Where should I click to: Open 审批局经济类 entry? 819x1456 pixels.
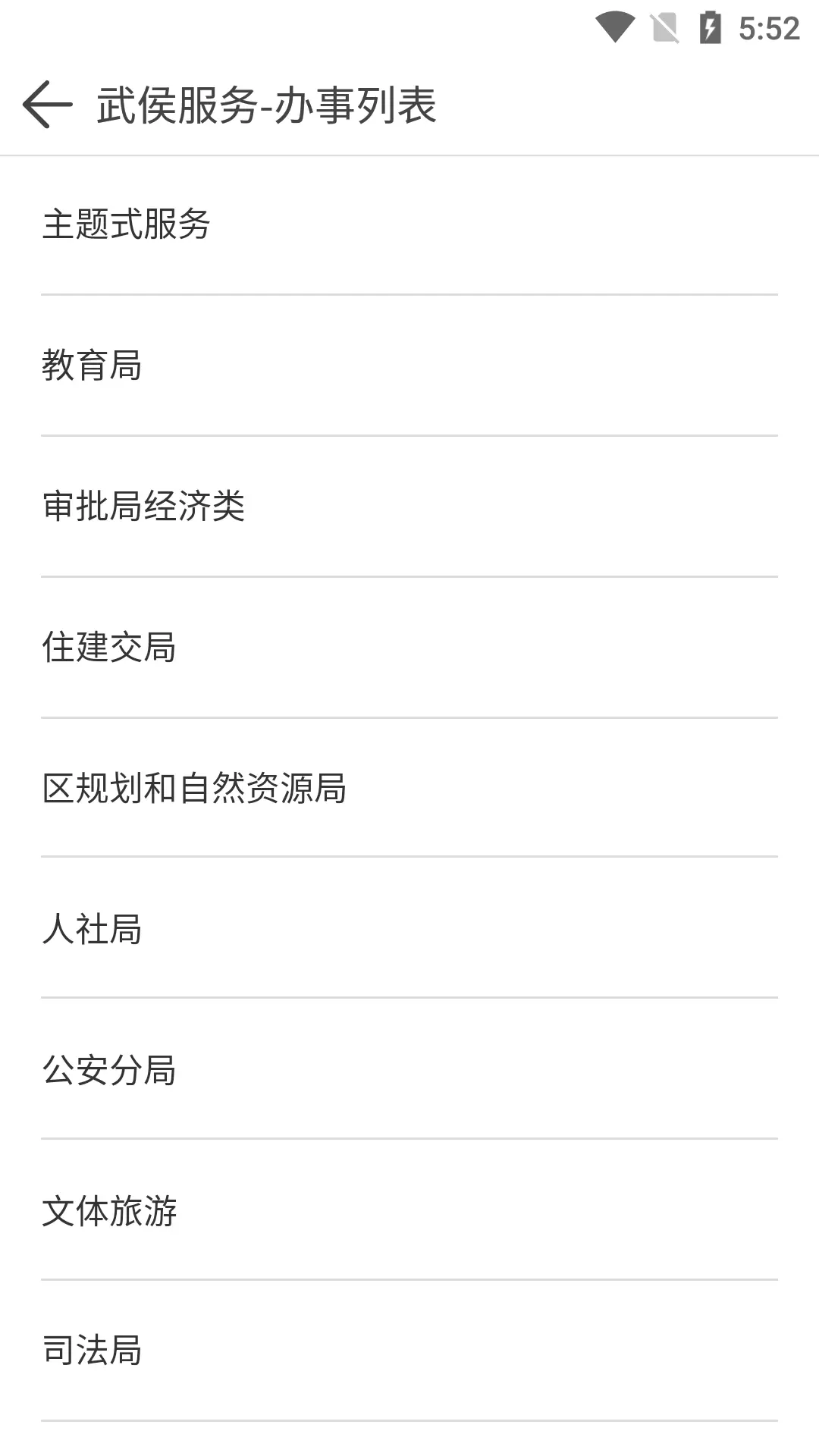pyautogui.click(x=409, y=507)
